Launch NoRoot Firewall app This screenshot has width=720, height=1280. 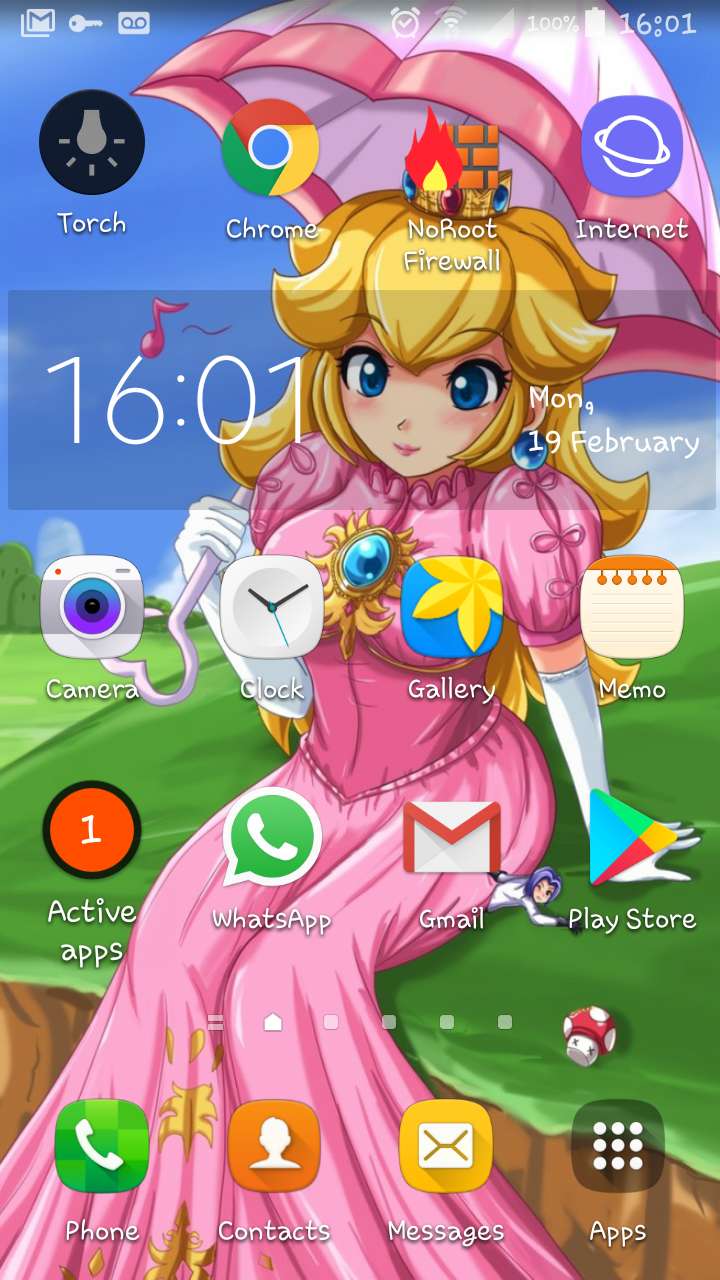pos(452,160)
